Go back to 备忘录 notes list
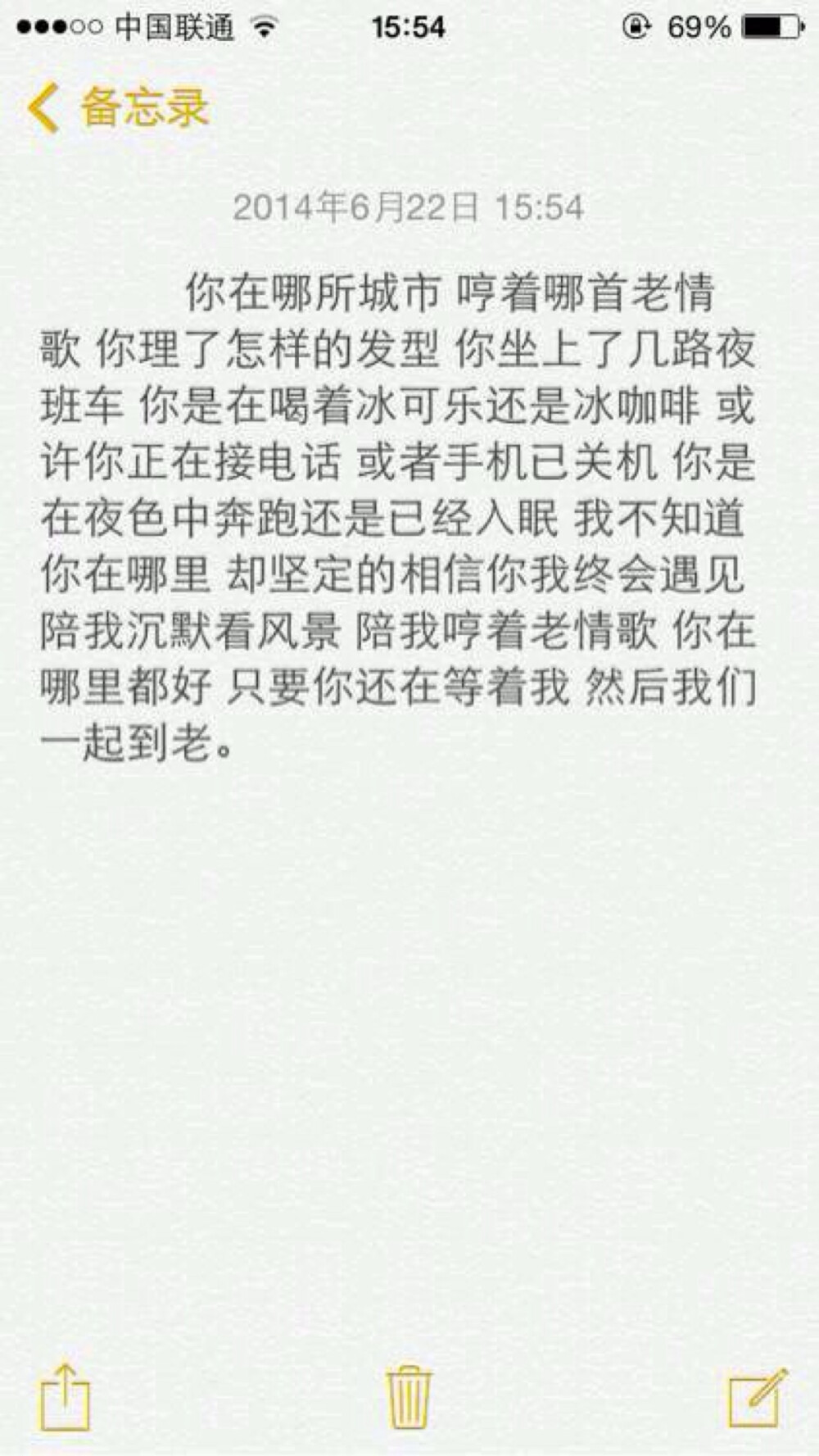The image size is (819, 1456). click(119, 107)
